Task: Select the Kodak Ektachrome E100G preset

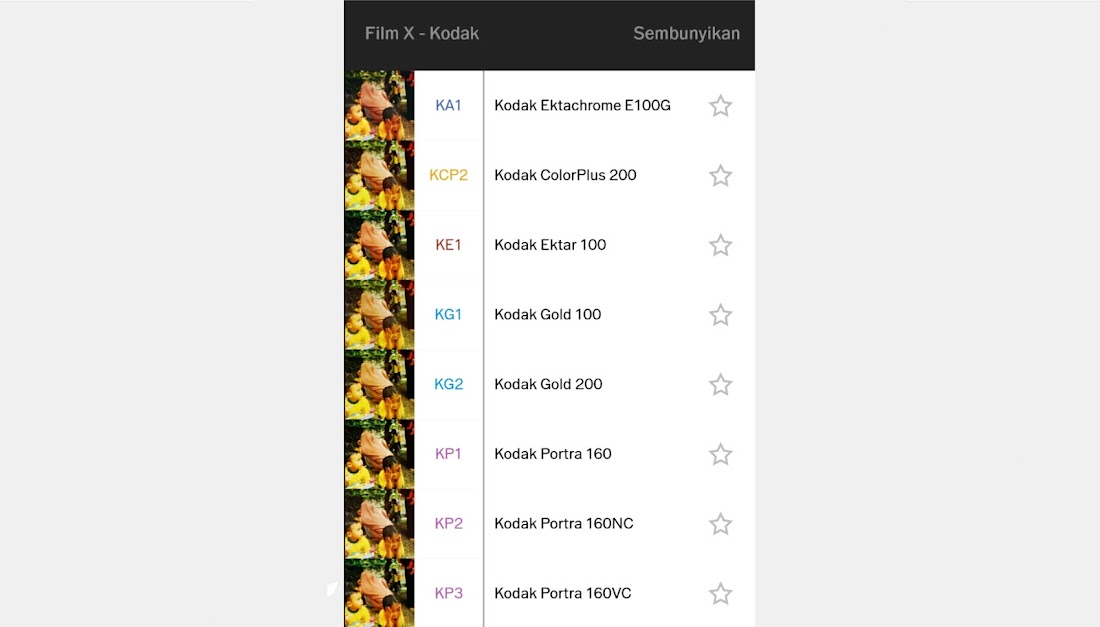Action: pos(582,105)
